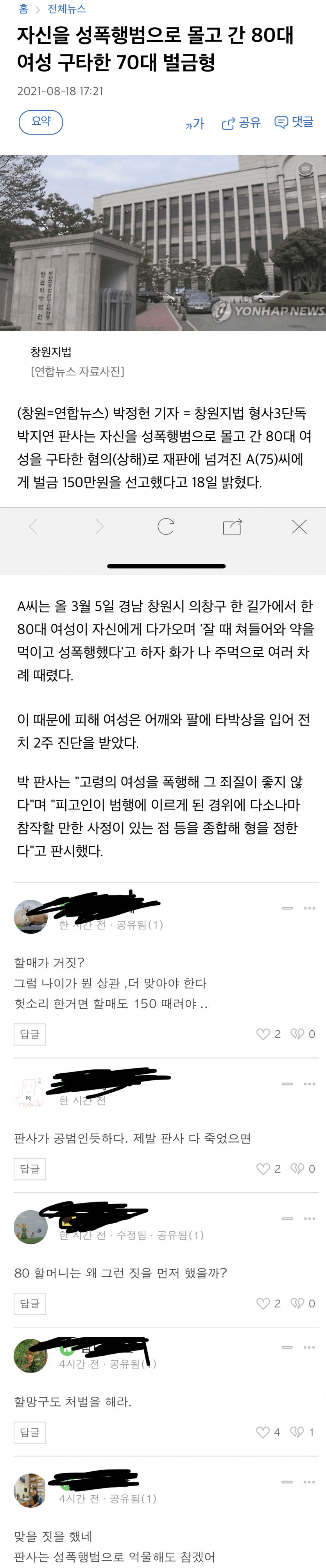Reply to '판사가 공범인듯하다' comment

[30, 1169]
